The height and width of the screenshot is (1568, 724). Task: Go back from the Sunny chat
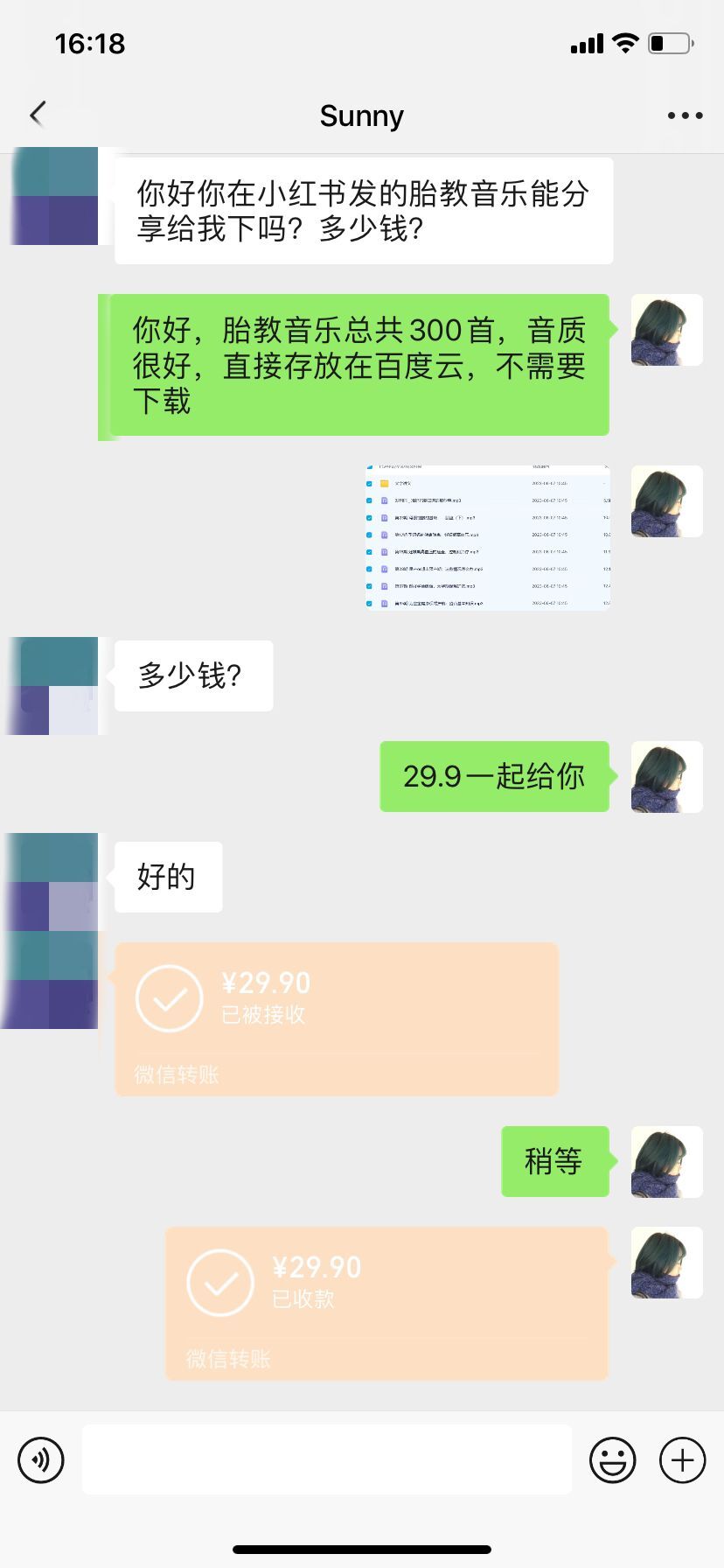click(38, 115)
